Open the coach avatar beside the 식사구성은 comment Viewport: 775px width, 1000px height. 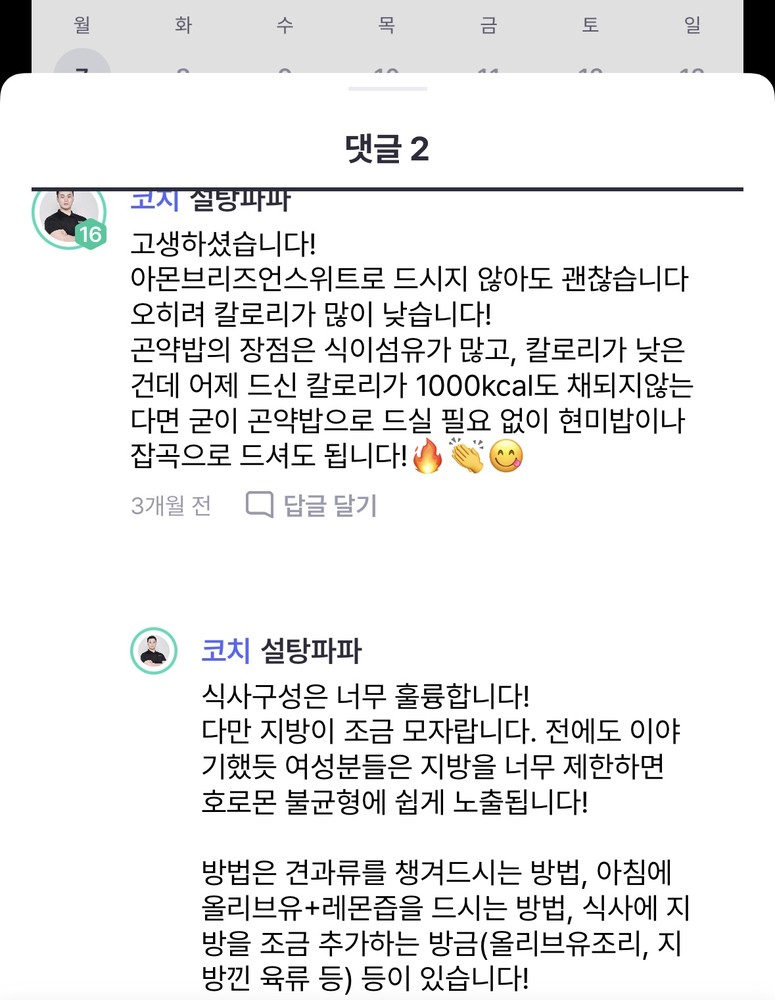(154, 651)
